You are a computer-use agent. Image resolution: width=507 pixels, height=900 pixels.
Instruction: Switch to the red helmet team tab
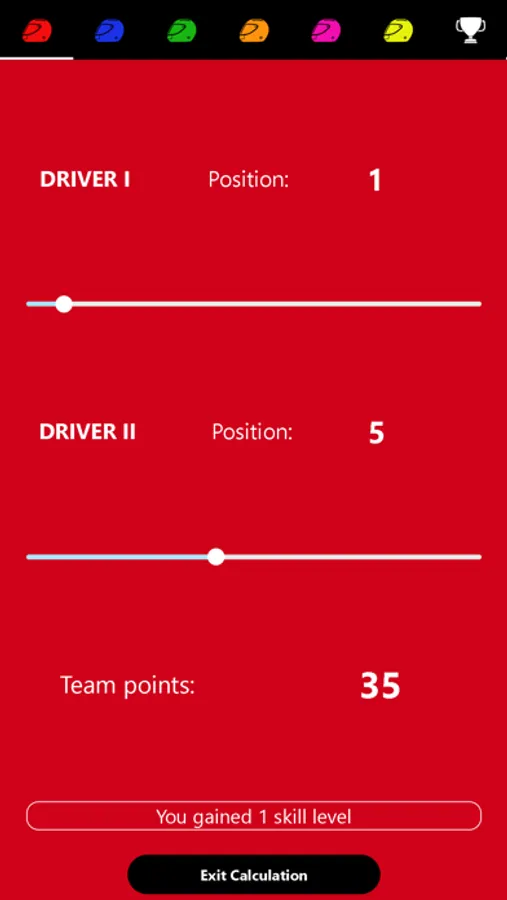[37, 30]
